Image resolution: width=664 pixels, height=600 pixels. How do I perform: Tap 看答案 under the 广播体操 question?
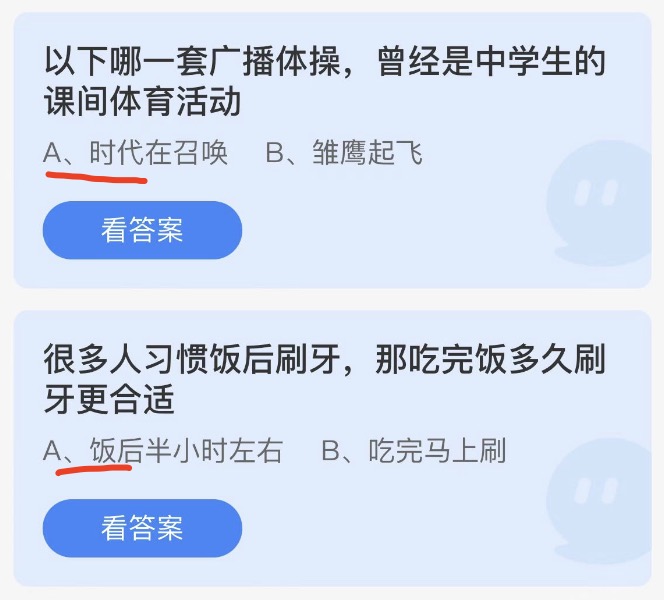click(x=142, y=230)
